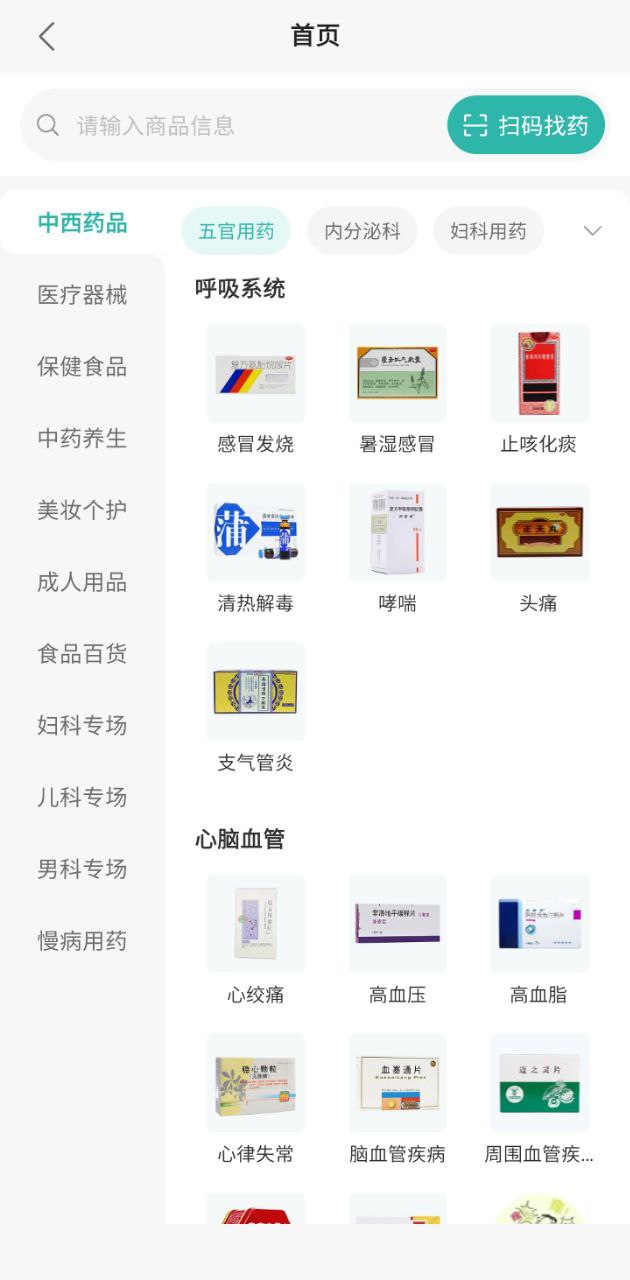This screenshot has height=1280, width=630.
Task: Go back using the top-left arrow
Action: [x=46, y=36]
